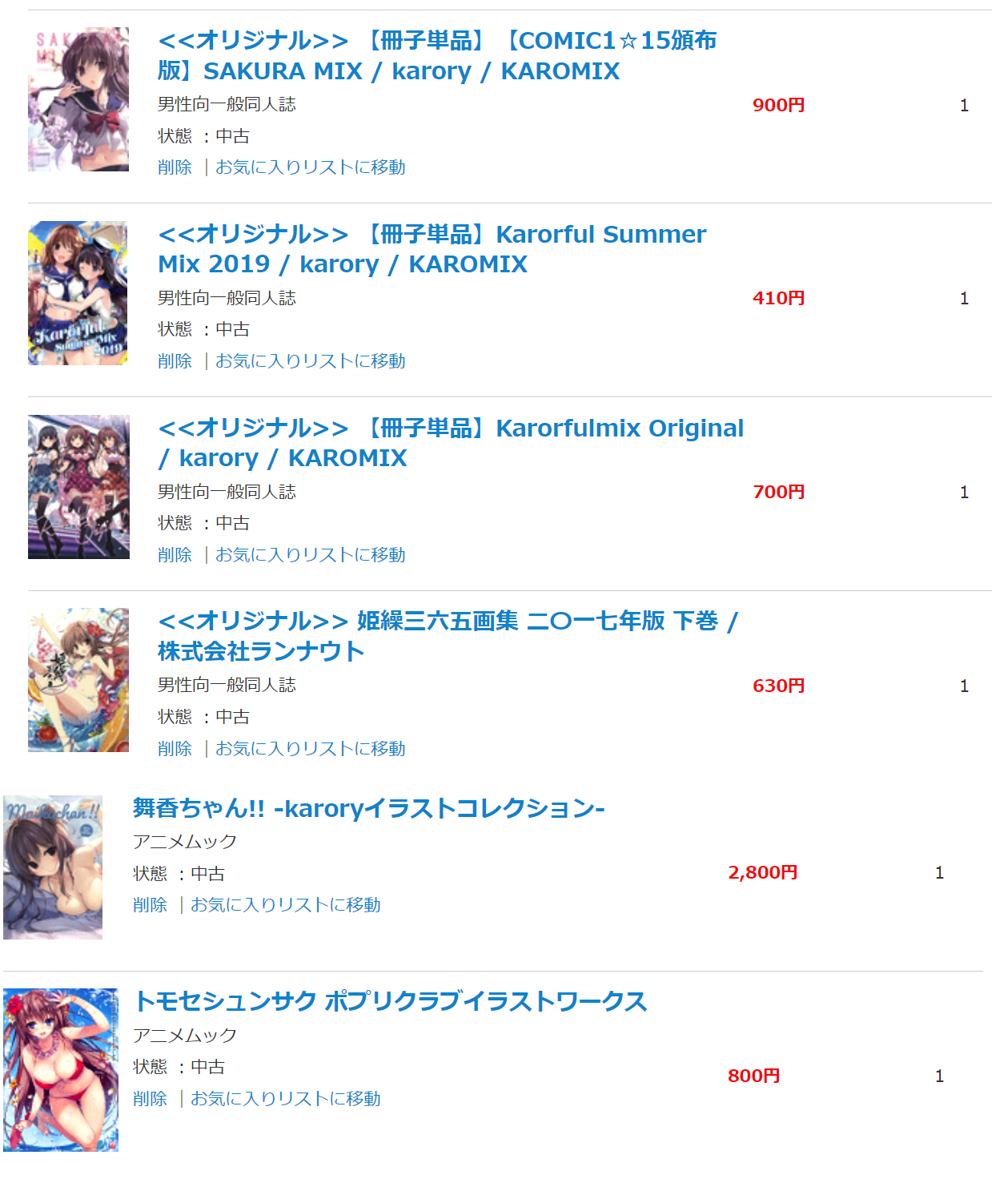This screenshot has height=1179, width=1008.
Task: Open the SAKURA MIX product title link
Action: (x=436, y=55)
